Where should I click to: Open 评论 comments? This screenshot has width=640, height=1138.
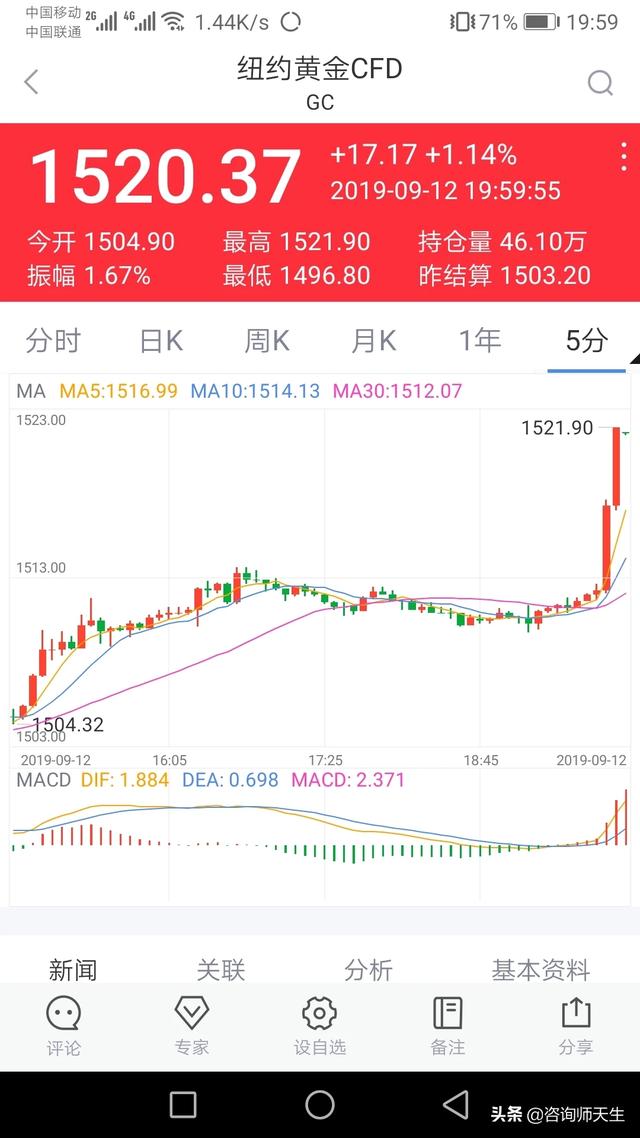click(x=64, y=1026)
